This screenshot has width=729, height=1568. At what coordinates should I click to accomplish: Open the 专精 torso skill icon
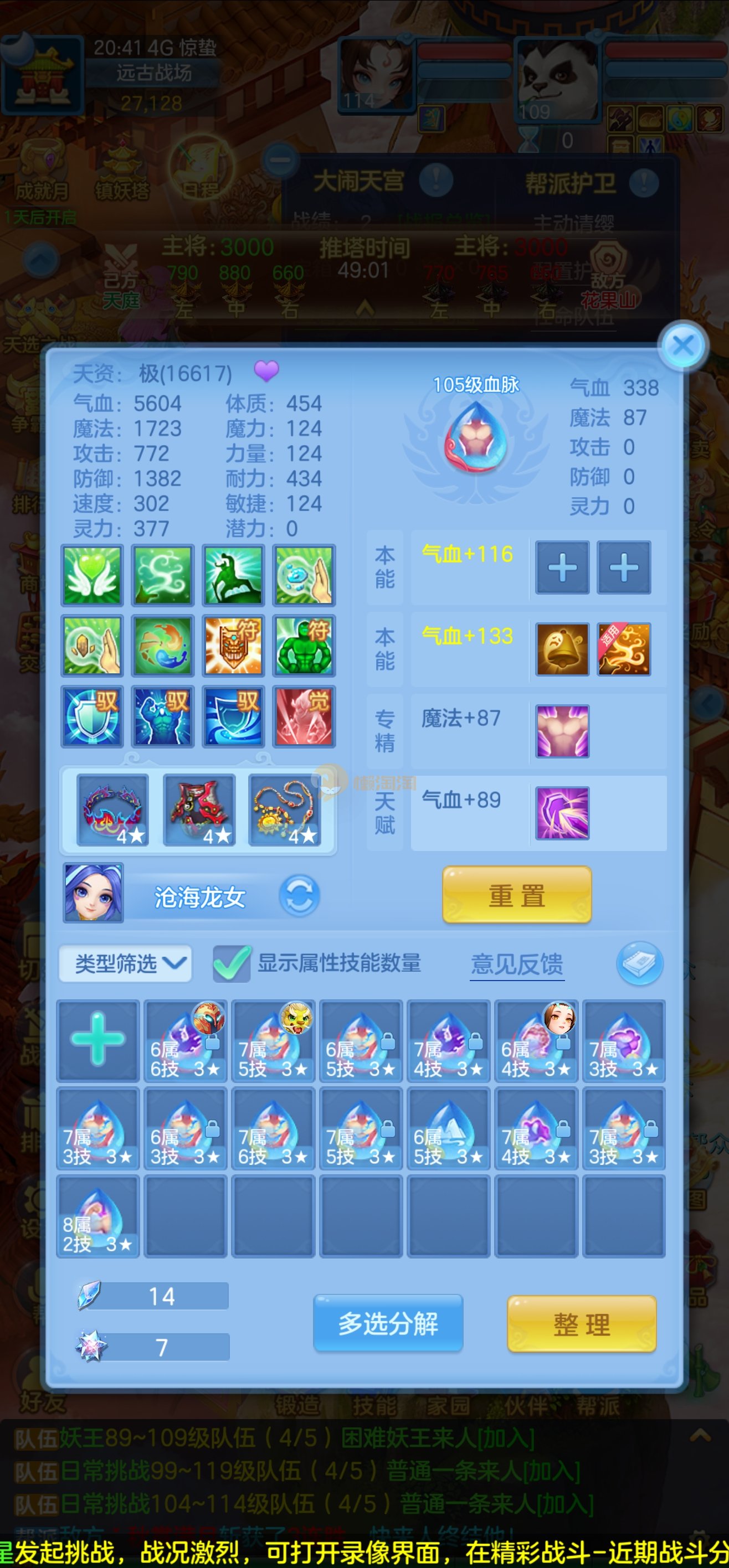[562, 731]
